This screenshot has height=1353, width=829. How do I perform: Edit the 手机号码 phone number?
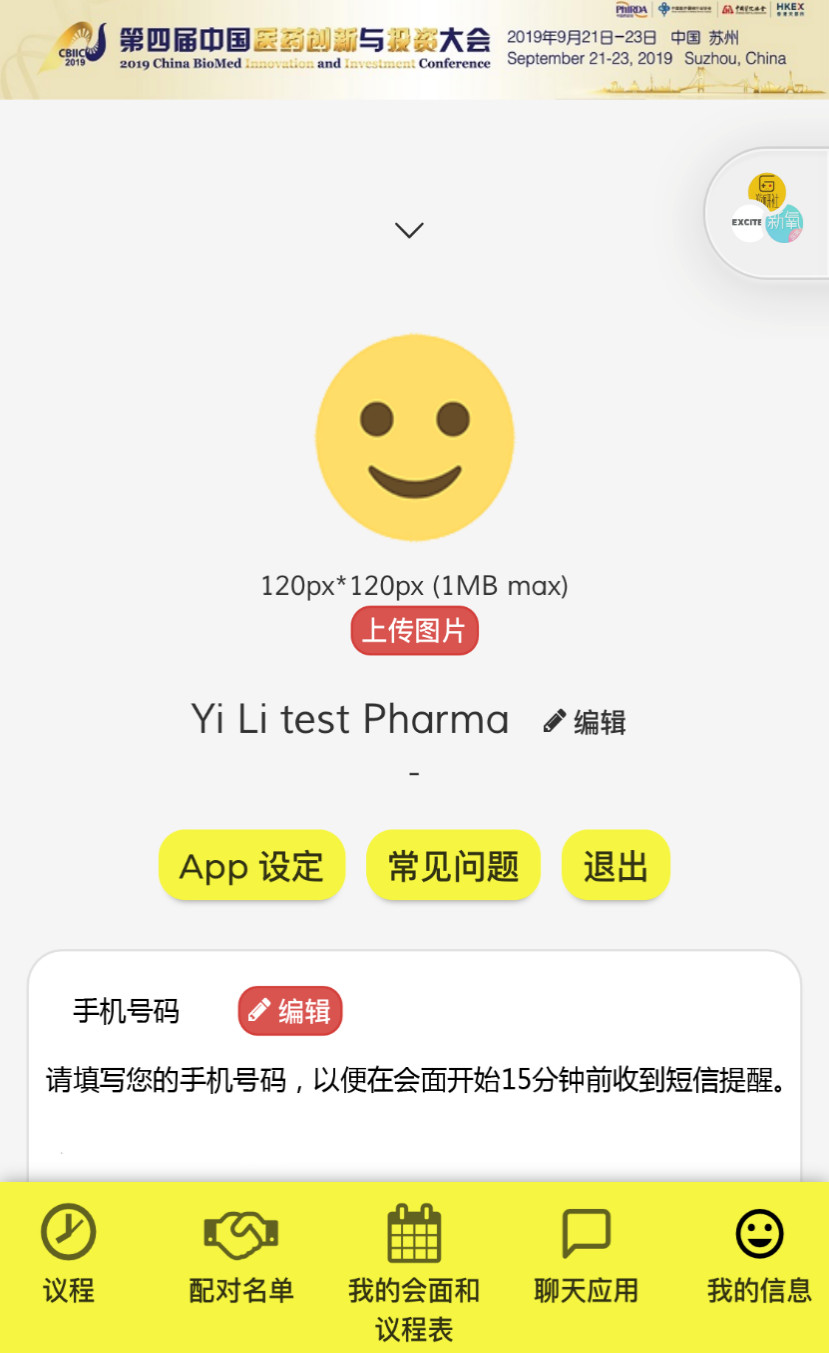290,1011
